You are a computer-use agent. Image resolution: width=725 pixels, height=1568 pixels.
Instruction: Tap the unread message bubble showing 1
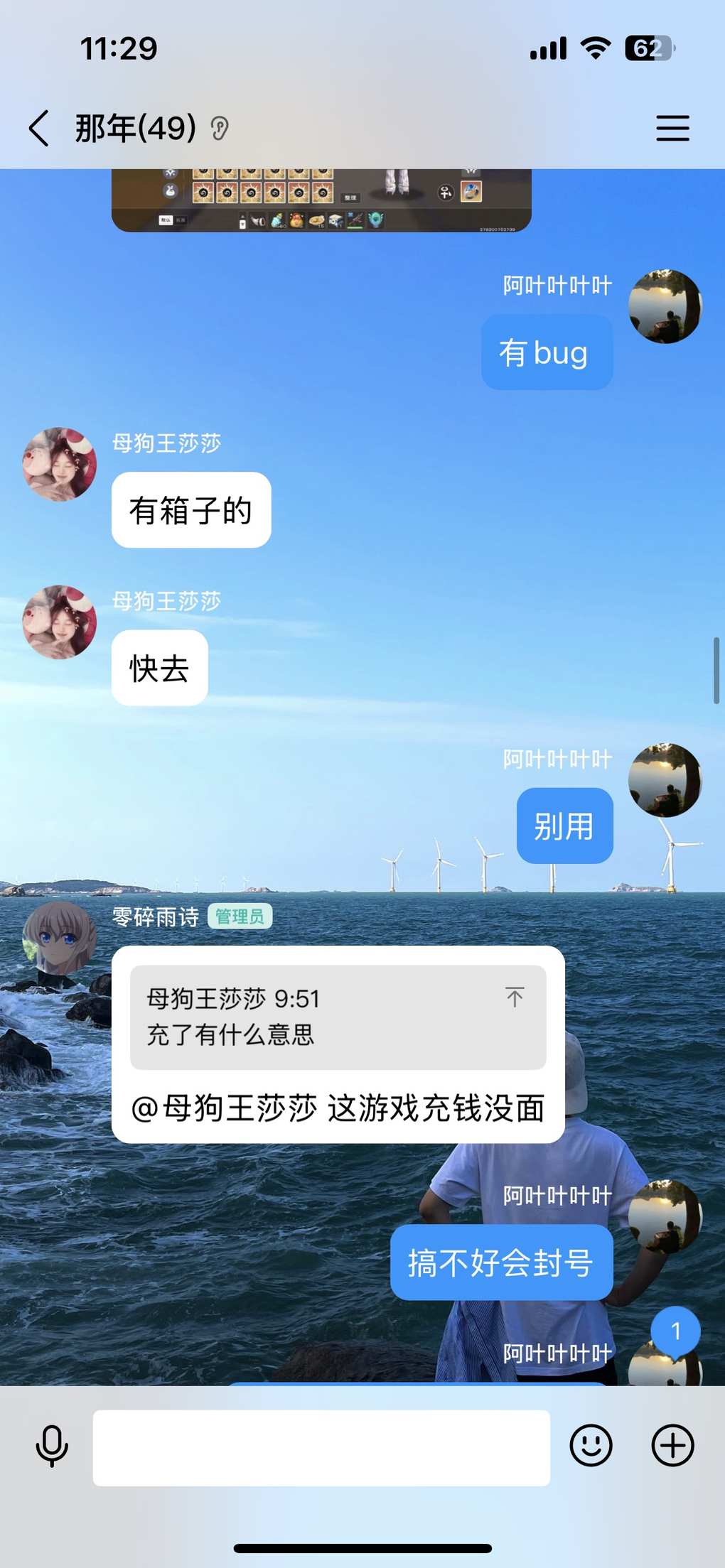point(675,1330)
